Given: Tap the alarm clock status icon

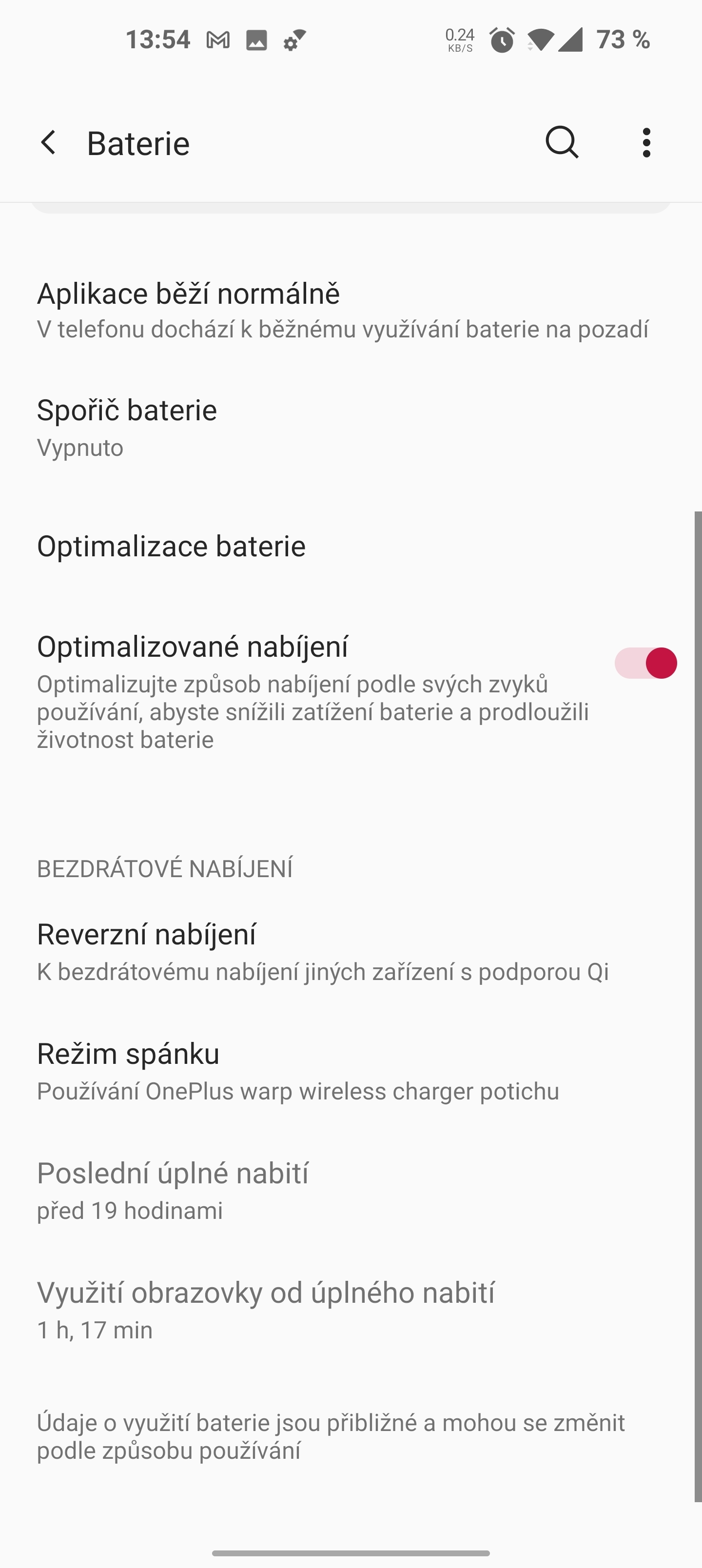Looking at the screenshot, I should [502, 40].
